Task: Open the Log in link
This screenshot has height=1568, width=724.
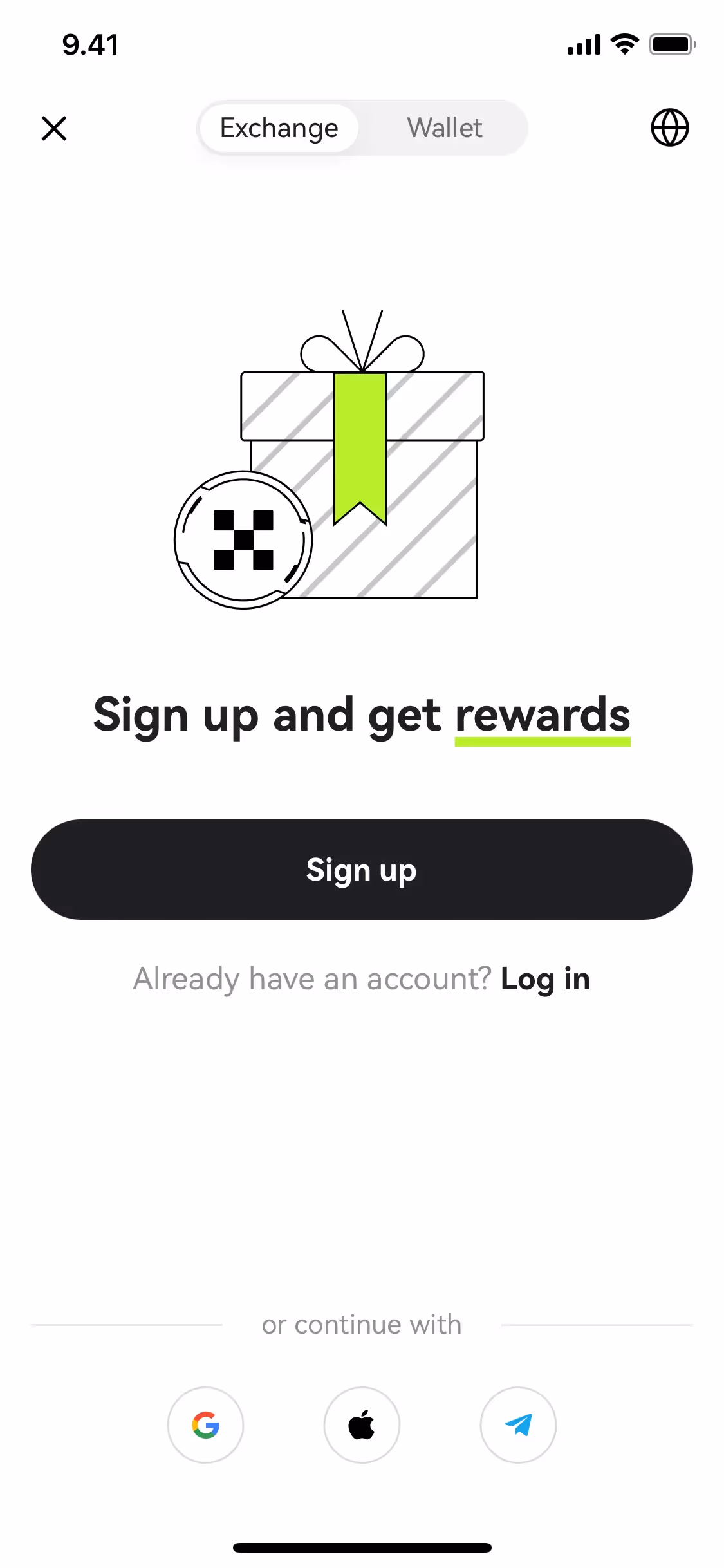Action: coord(545,979)
